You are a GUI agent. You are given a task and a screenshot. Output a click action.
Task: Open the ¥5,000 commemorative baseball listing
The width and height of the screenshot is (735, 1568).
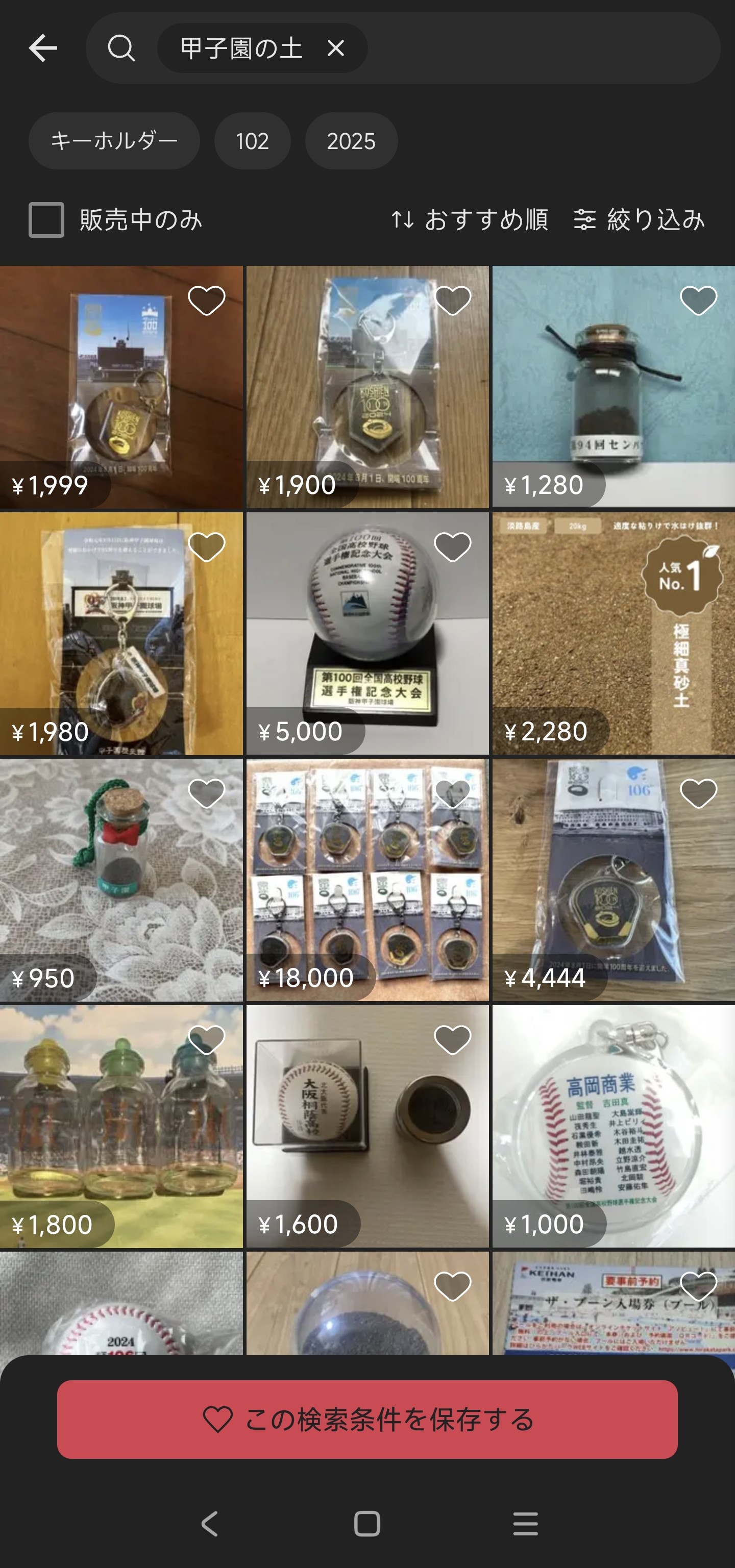tap(367, 633)
